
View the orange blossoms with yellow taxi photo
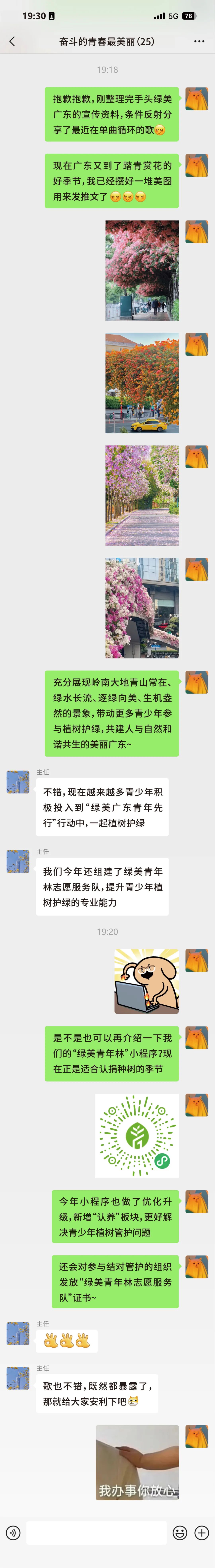(x=142, y=383)
